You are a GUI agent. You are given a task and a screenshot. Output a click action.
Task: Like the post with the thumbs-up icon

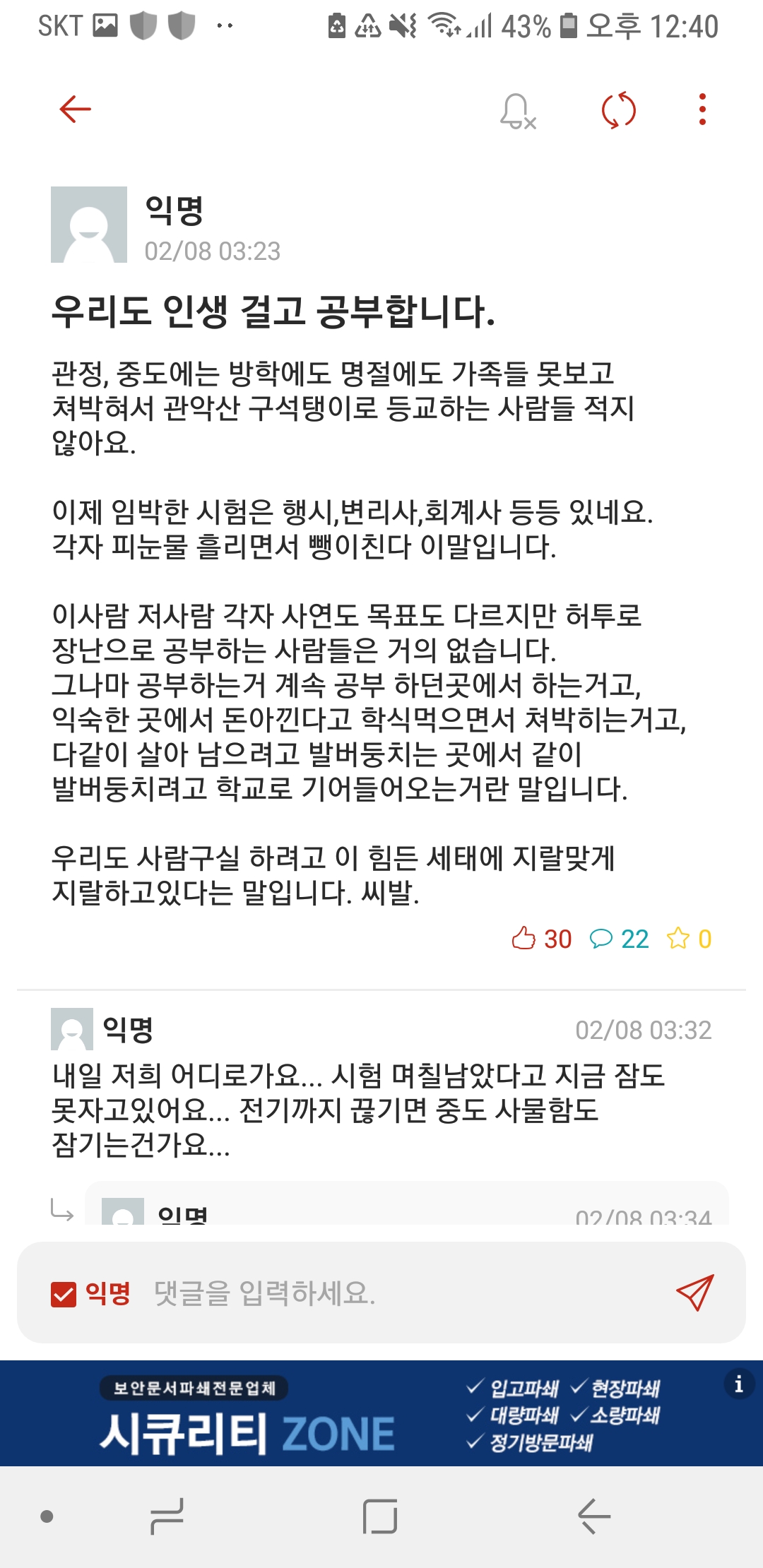(524, 938)
